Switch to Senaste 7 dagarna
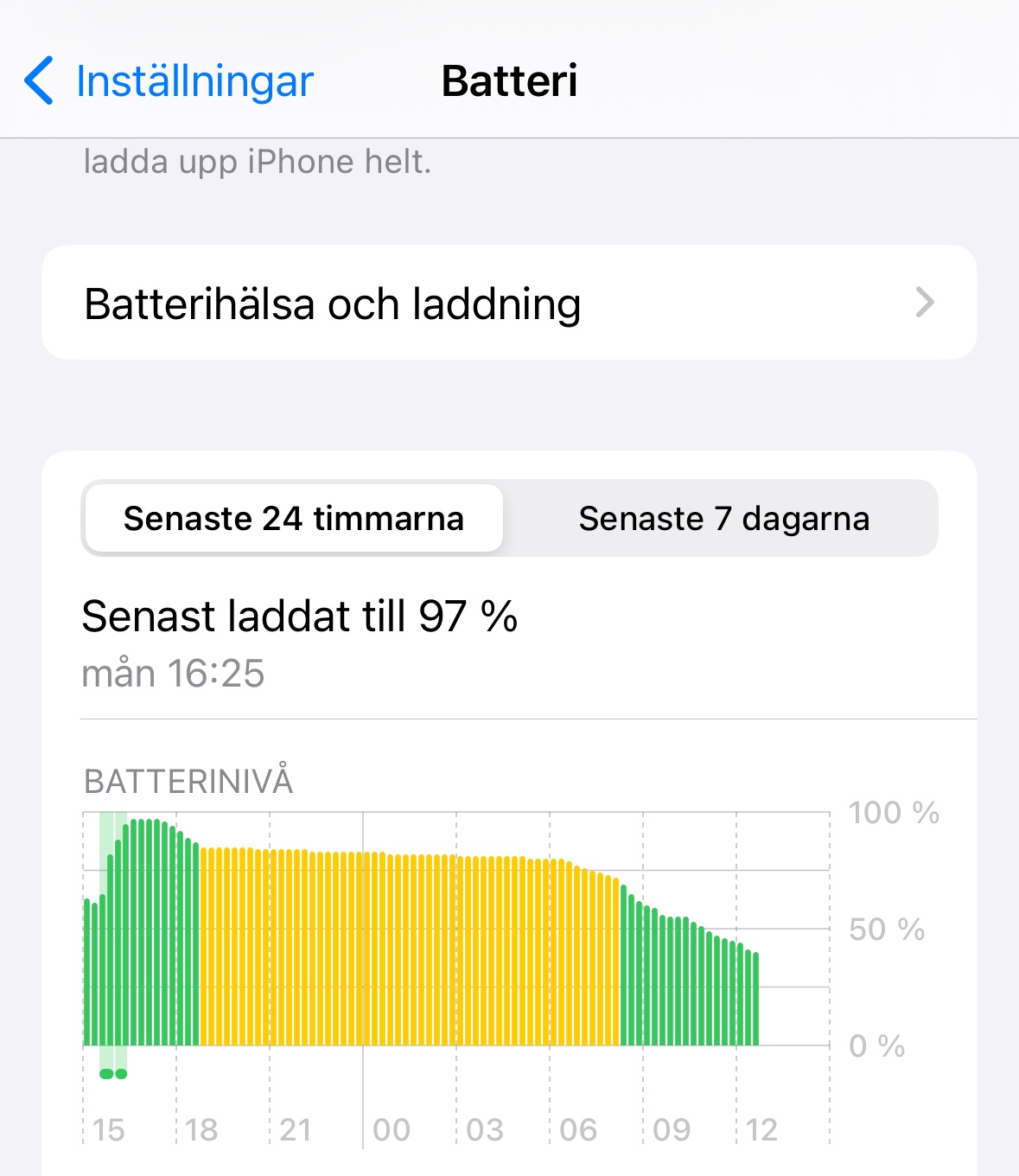 723,519
